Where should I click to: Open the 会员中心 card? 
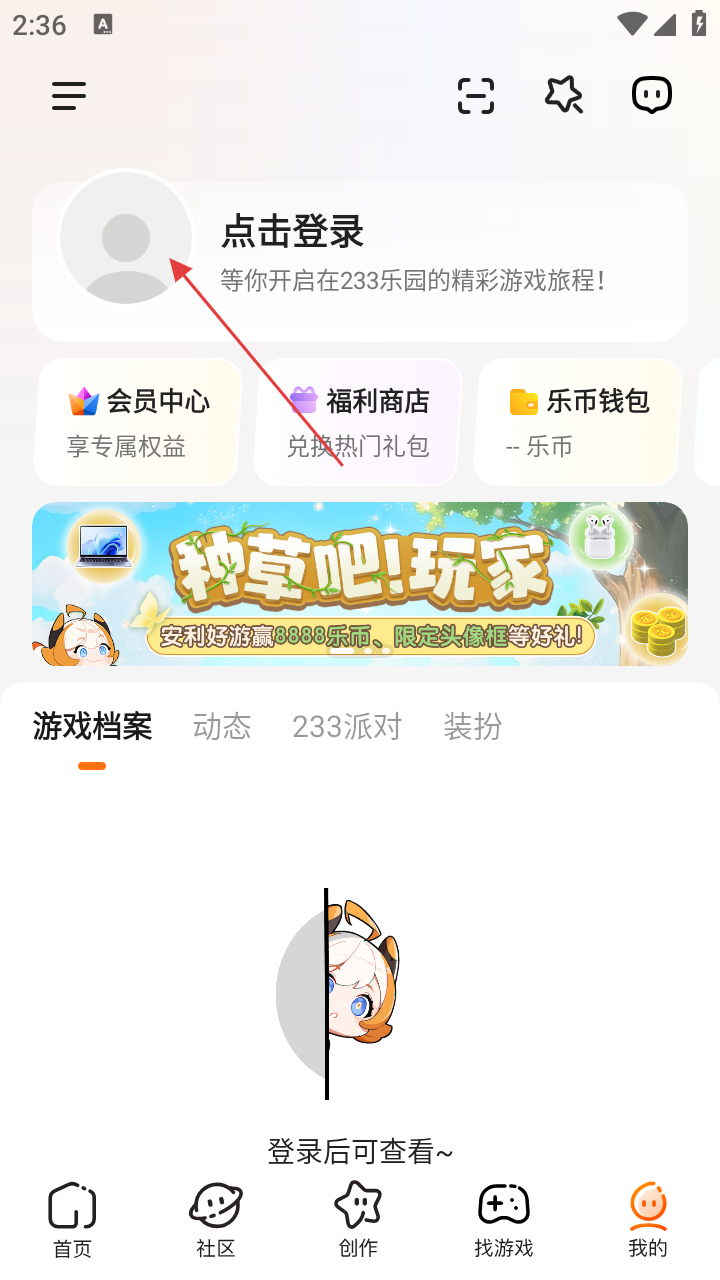tap(139, 422)
